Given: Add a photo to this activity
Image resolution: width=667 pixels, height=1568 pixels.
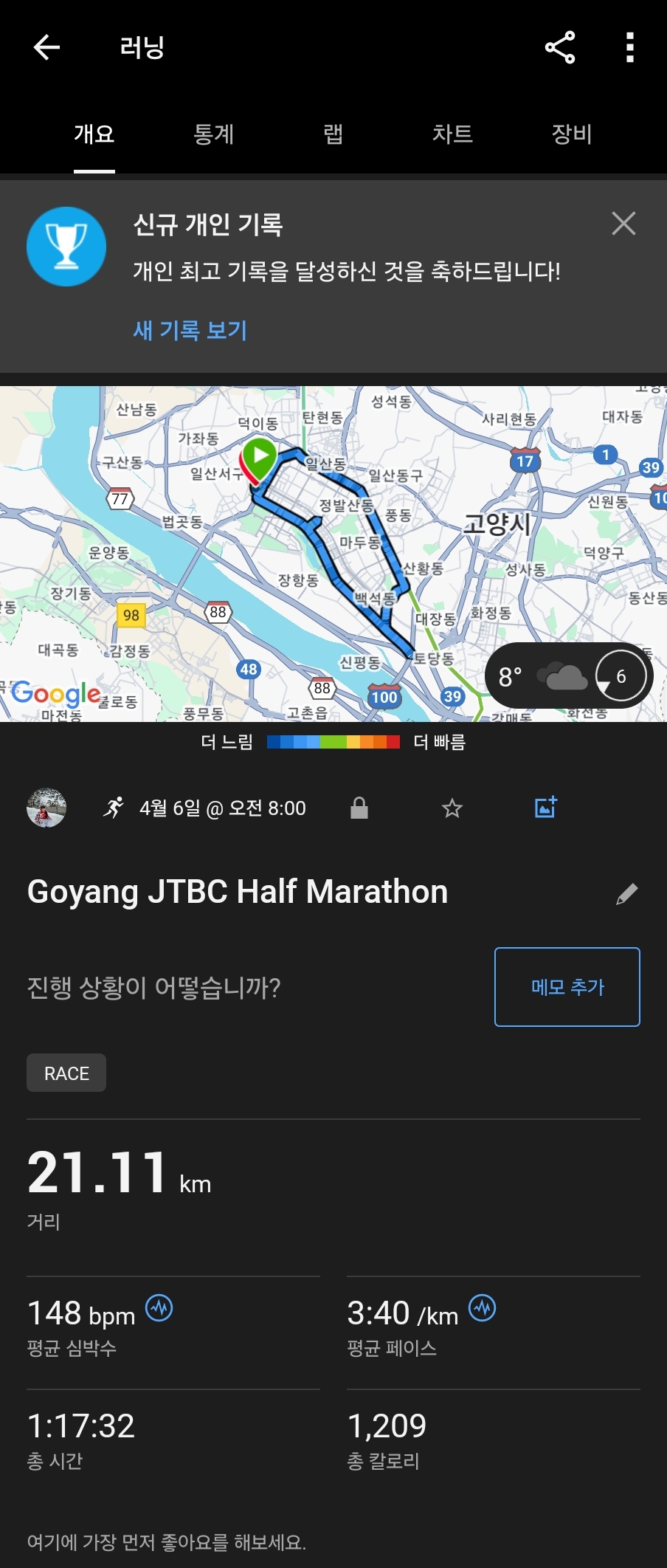Looking at the screenshot, I should point(545,808).
